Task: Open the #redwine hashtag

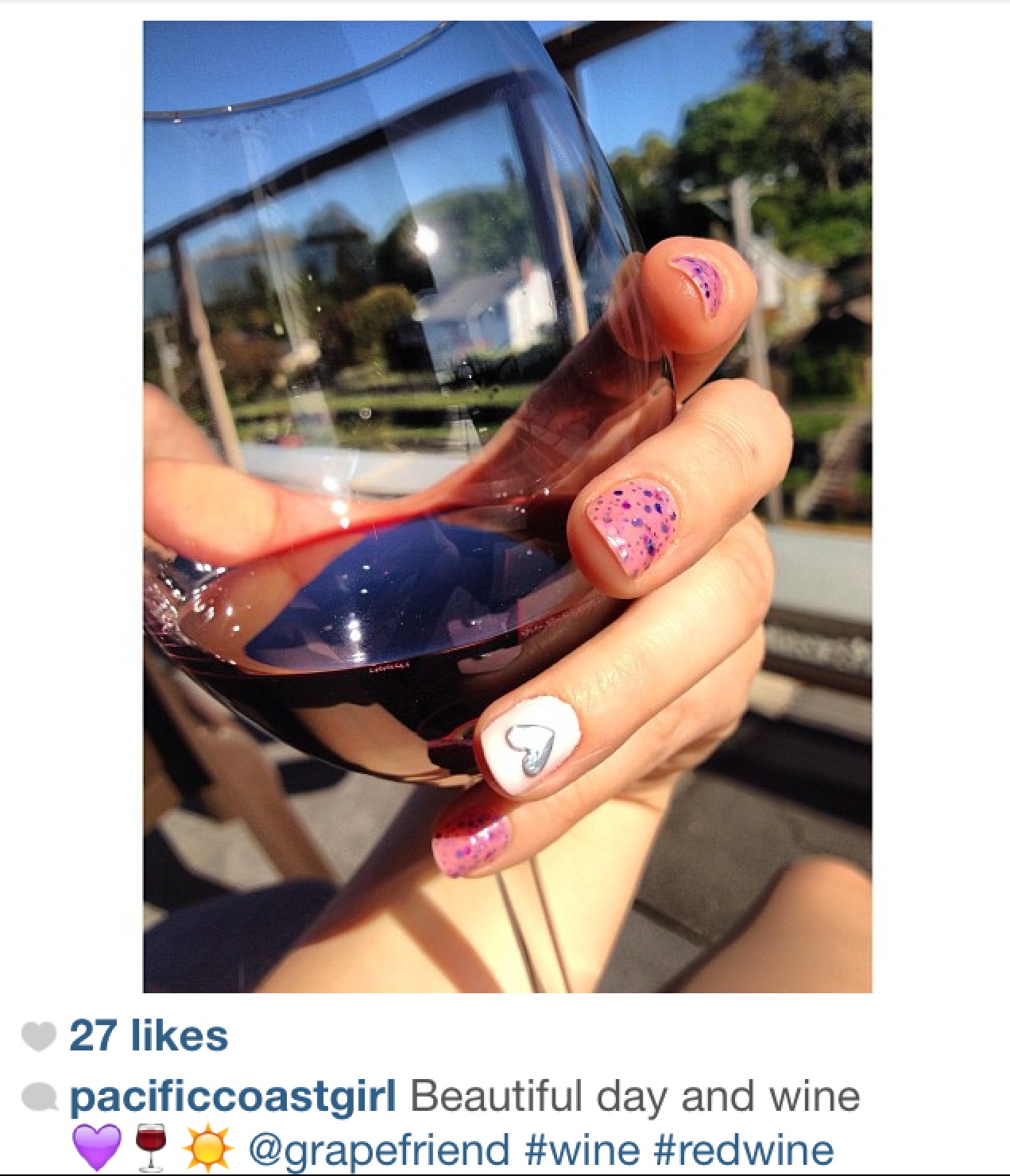Action: (743, 1150)
